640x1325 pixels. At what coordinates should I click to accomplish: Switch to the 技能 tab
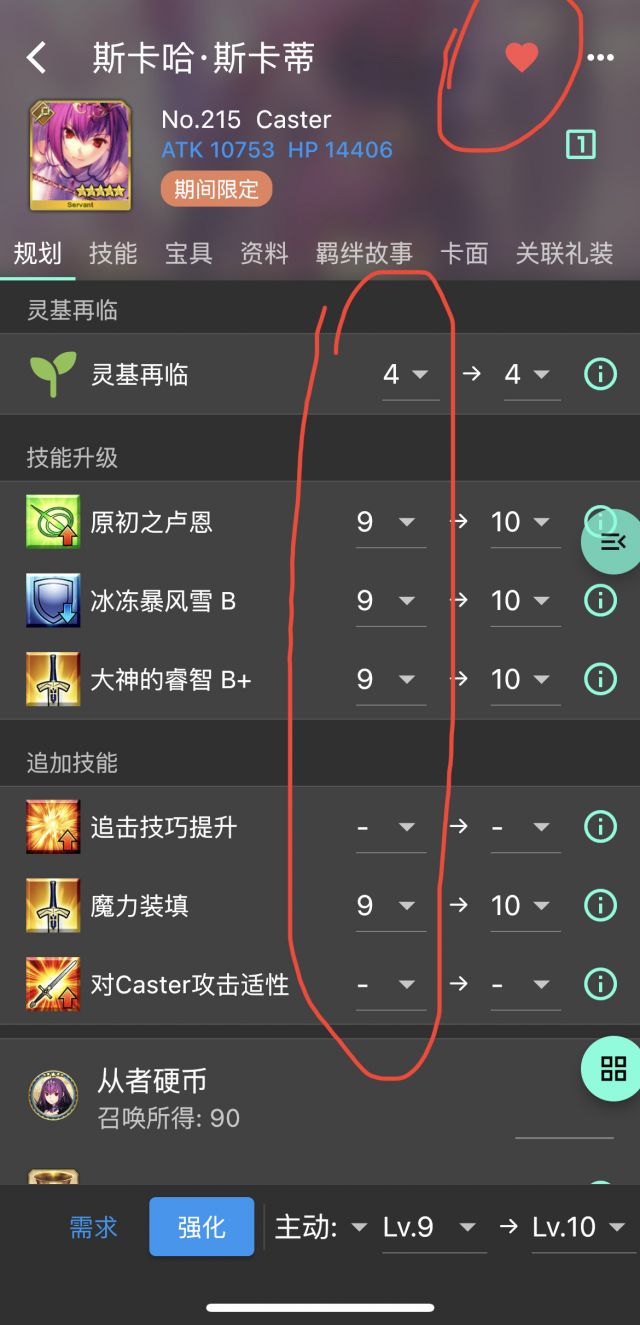(x=113, y=254)
